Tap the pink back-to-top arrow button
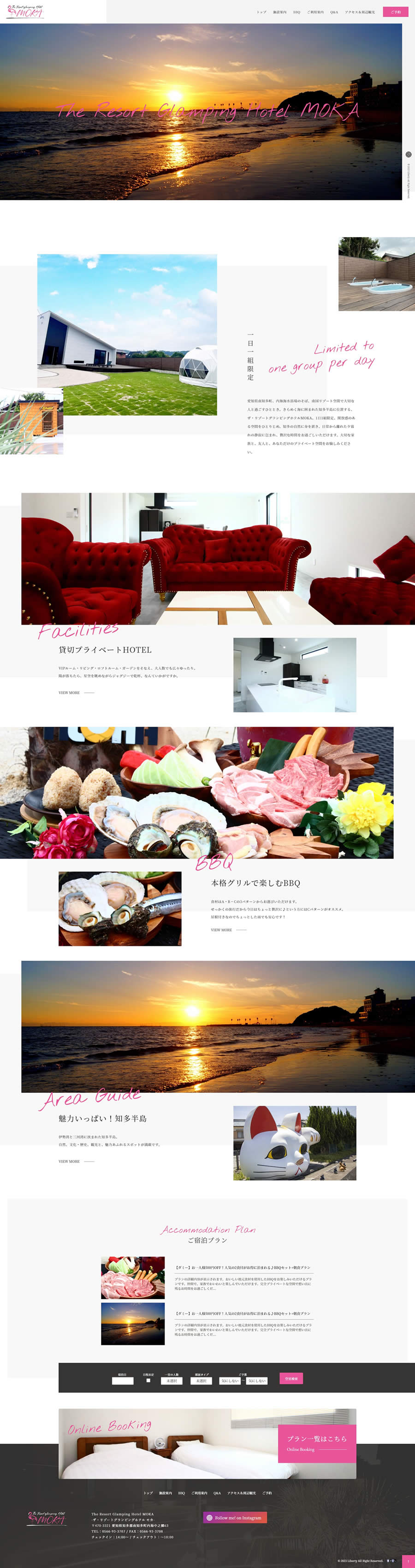The image size is (415, 1568). 408,1561
